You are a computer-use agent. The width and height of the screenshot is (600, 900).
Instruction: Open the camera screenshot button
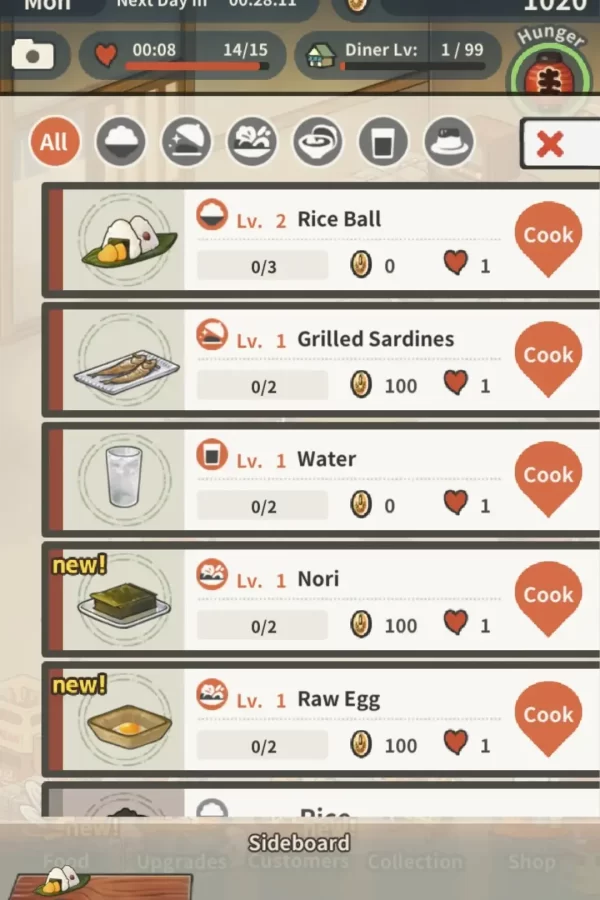33,54
